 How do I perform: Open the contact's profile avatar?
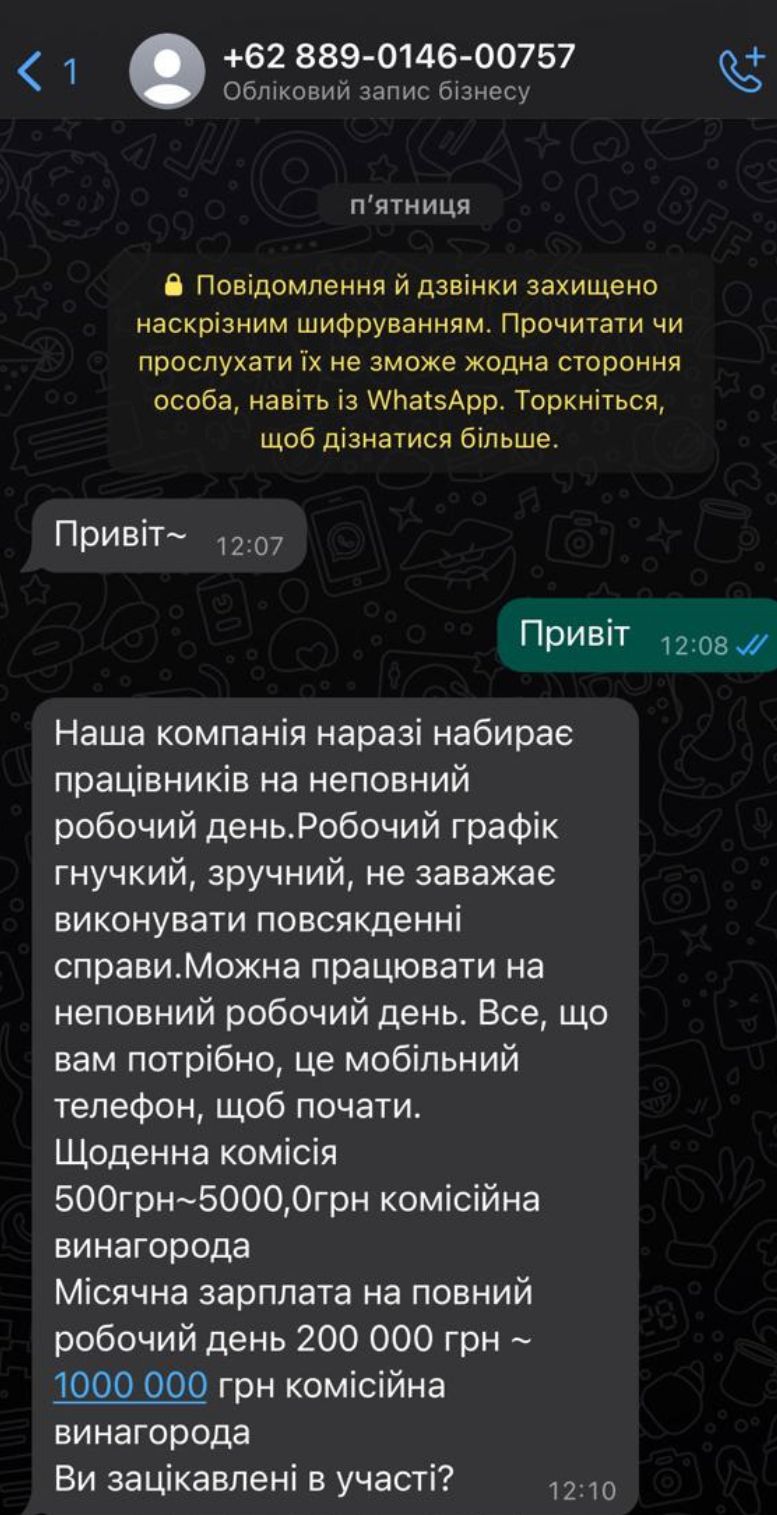[x=167, y=70]
